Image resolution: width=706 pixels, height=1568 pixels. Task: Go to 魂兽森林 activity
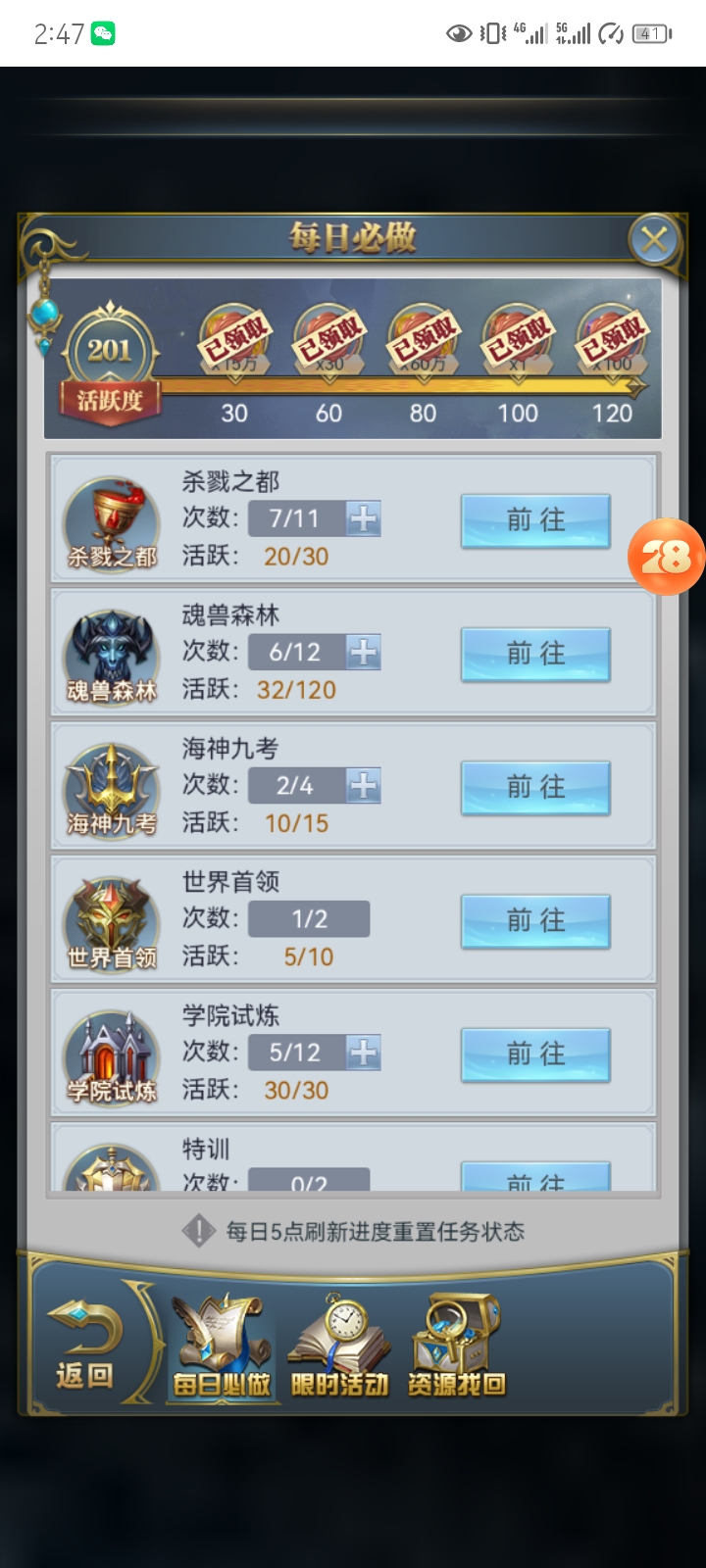(535, 654)
